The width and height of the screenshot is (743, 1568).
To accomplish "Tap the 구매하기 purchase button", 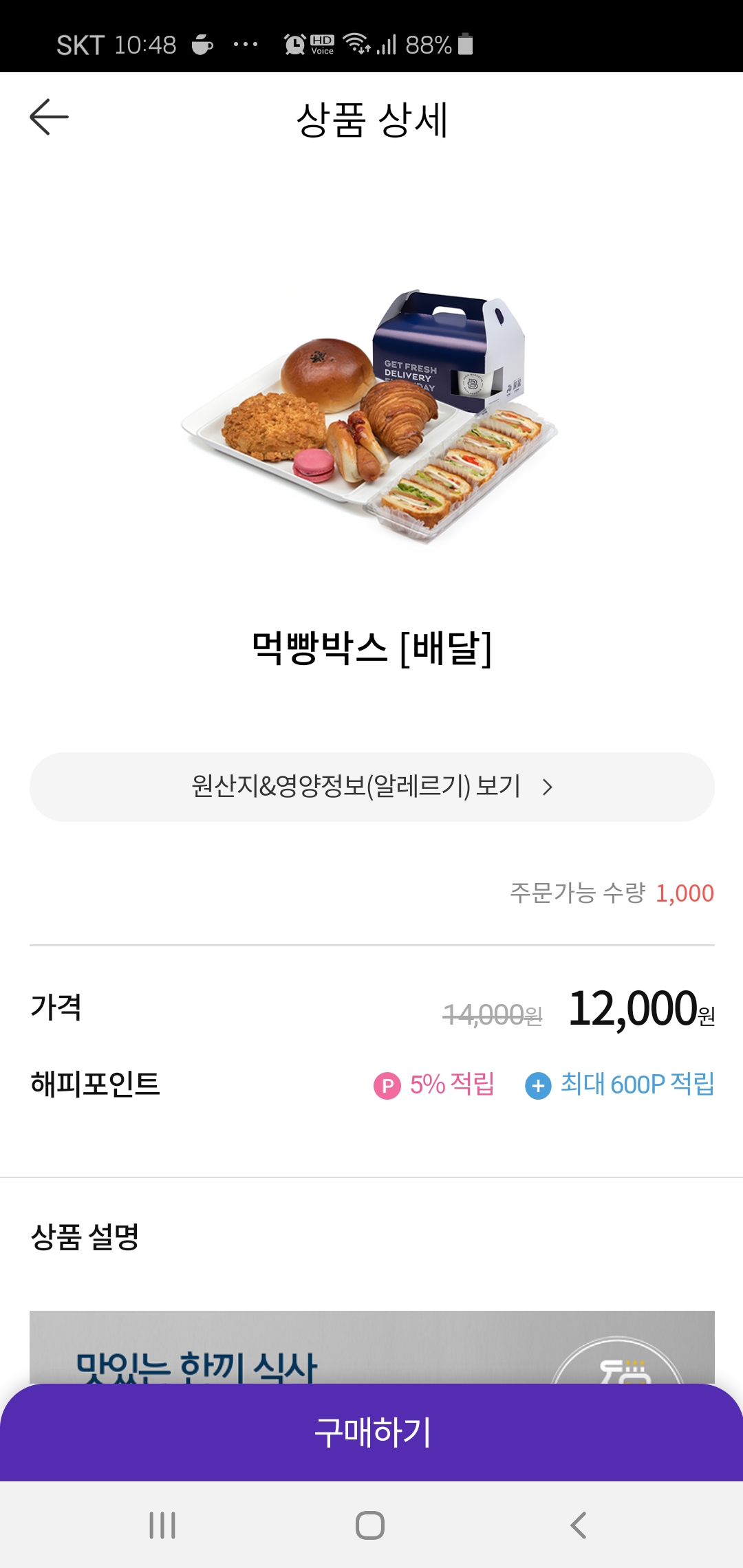I will pyautogui.click(x=371, y=1432).
